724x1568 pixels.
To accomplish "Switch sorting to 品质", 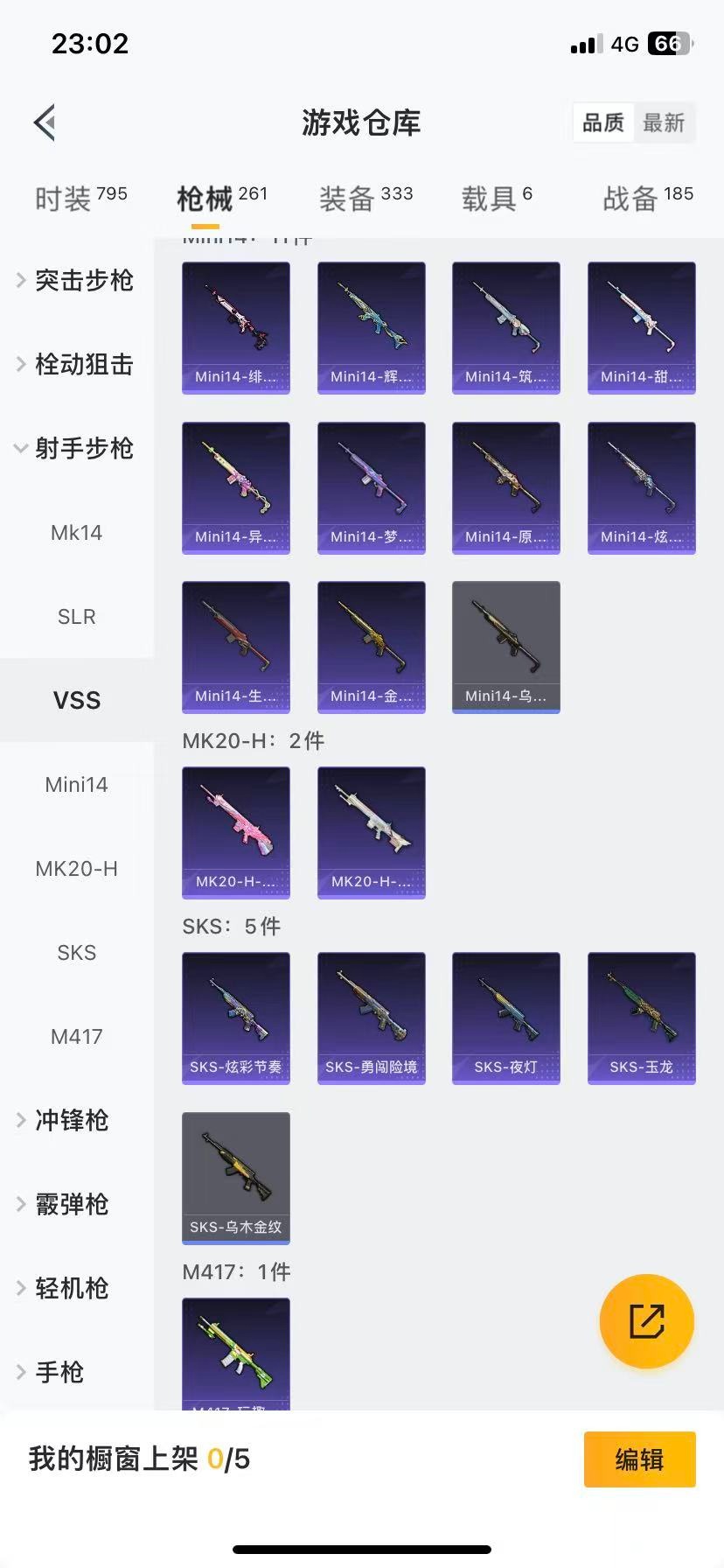I will 602,123.
